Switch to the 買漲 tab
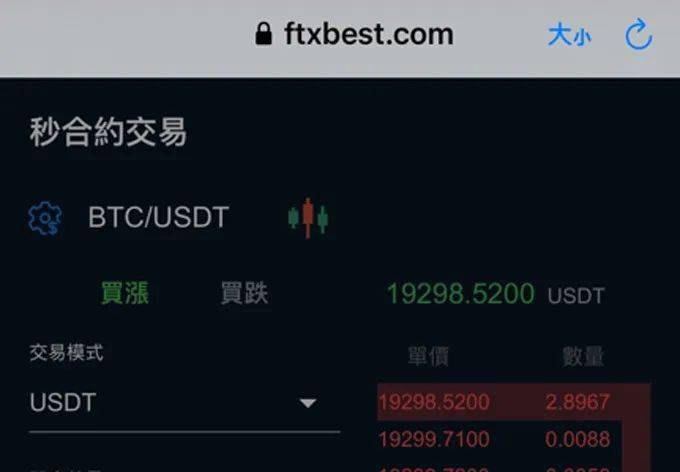The image size is (680, 472). tap(125, 293)
